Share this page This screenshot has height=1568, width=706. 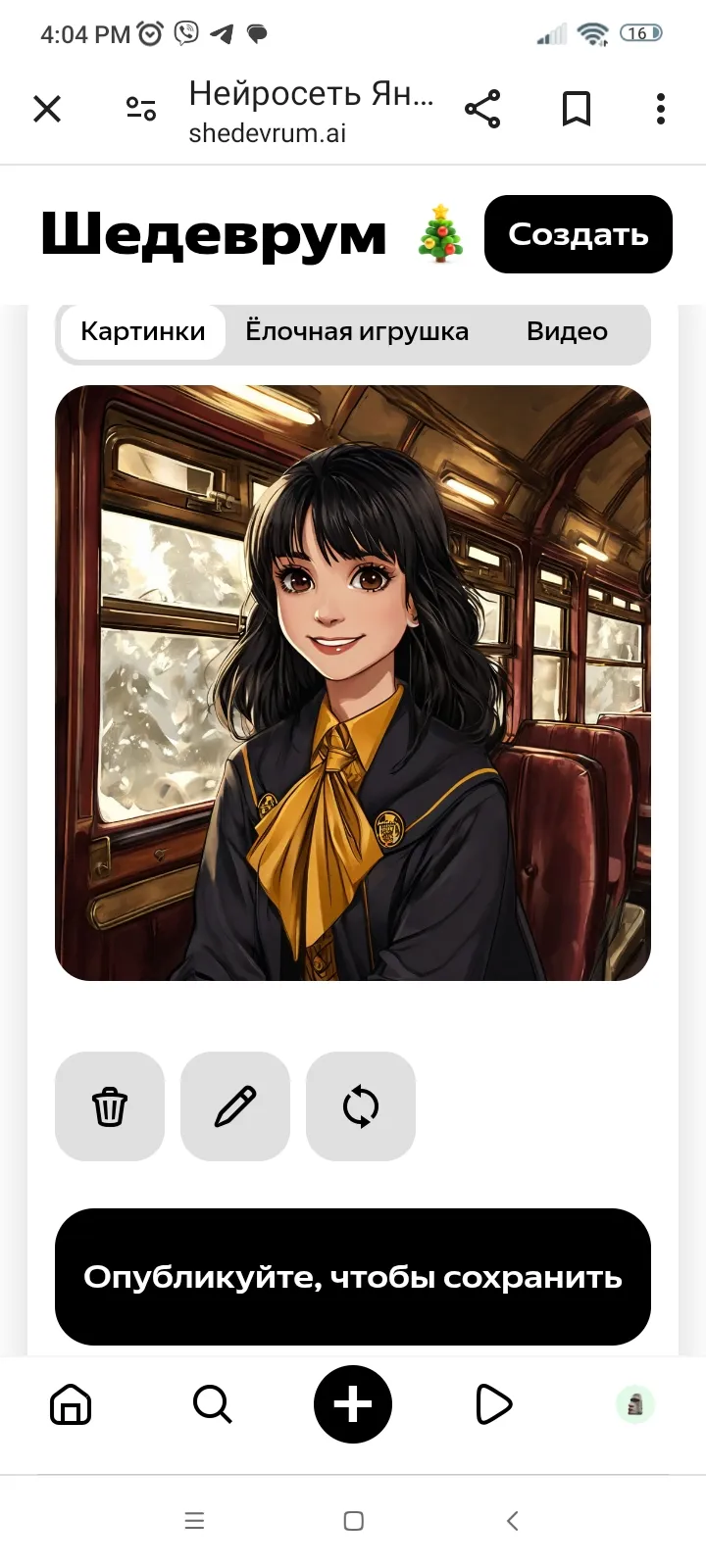(x=482, y=109)
